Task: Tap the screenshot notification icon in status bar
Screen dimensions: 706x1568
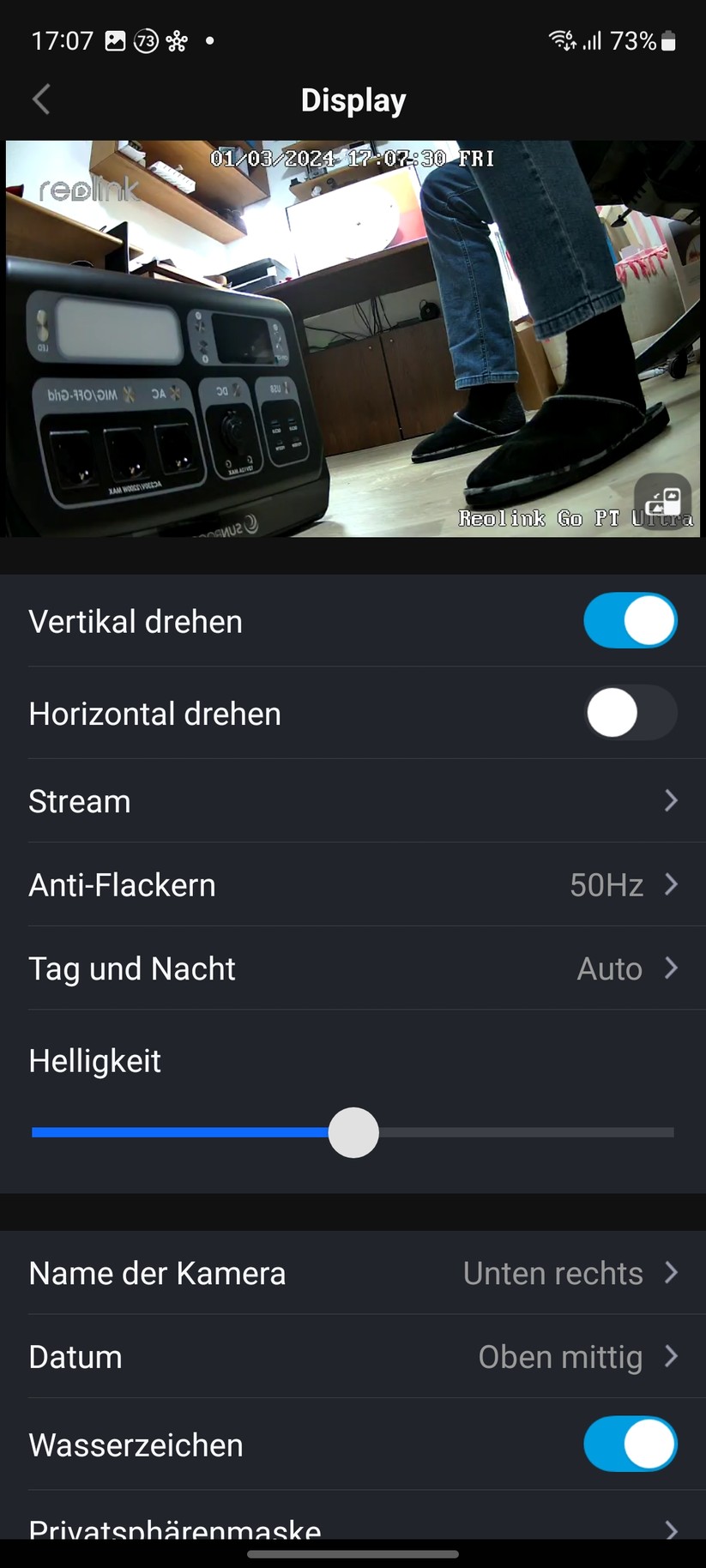Action: pos(114,40)
